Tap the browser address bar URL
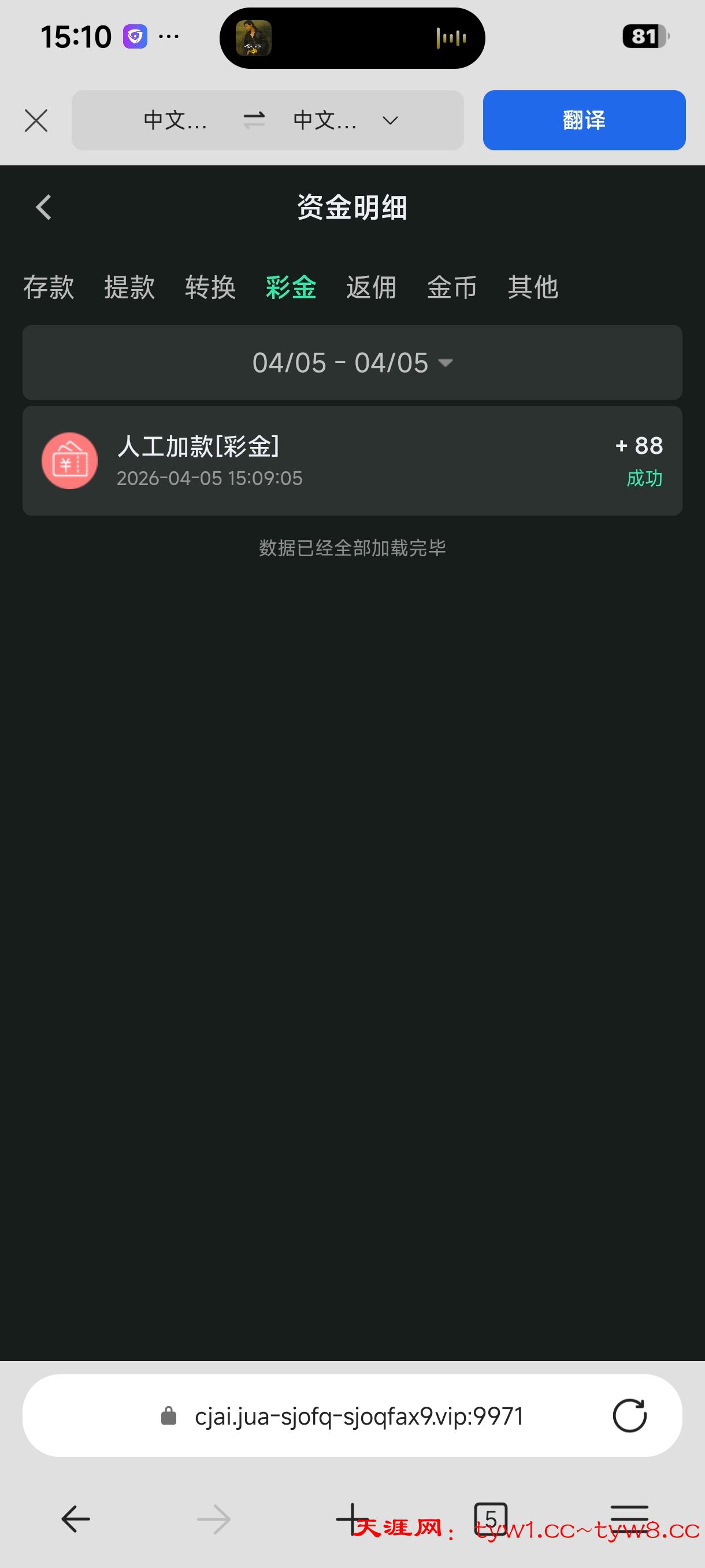The height and width of the screenshot is (1568, 705). [x=358, y=1416]
